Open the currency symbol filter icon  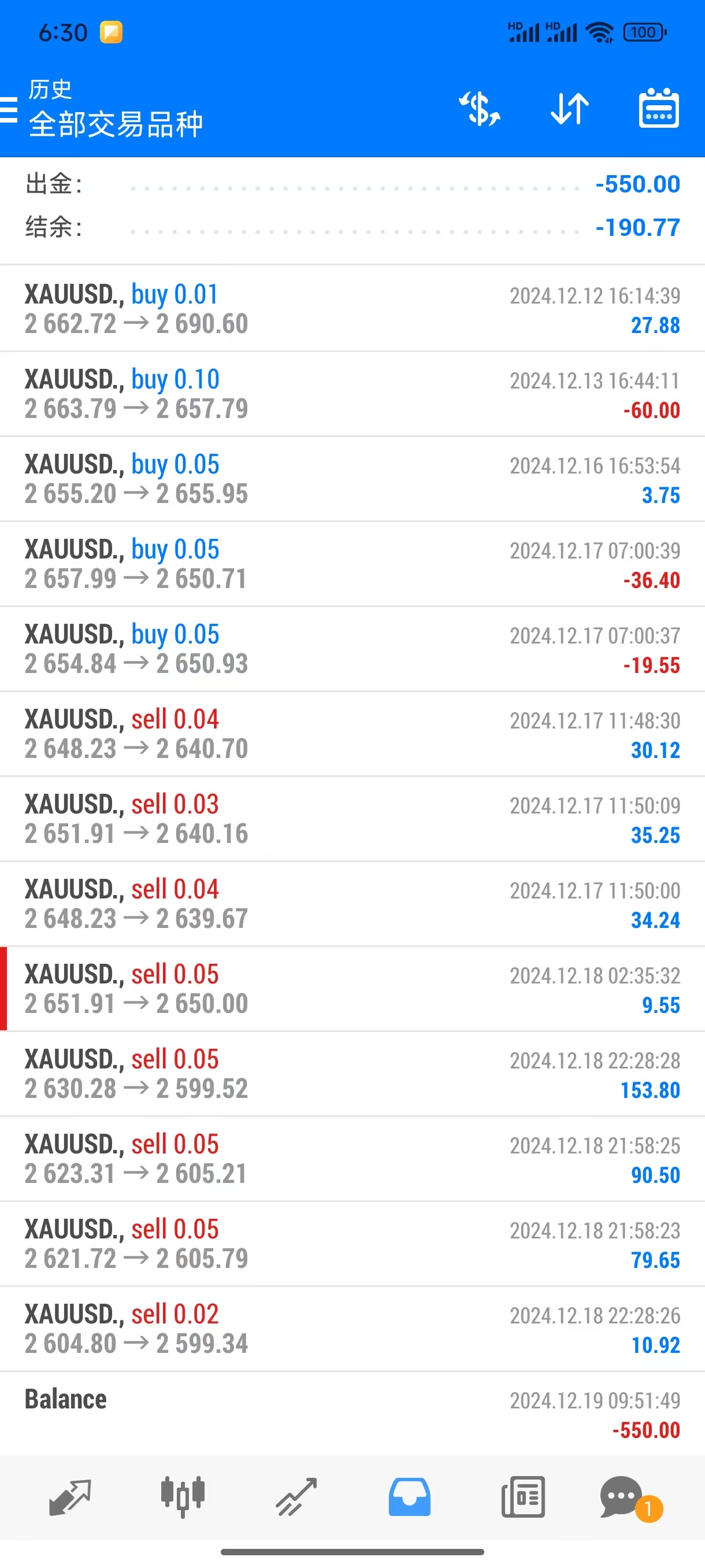pyautogui.click(x=479, y=110)
